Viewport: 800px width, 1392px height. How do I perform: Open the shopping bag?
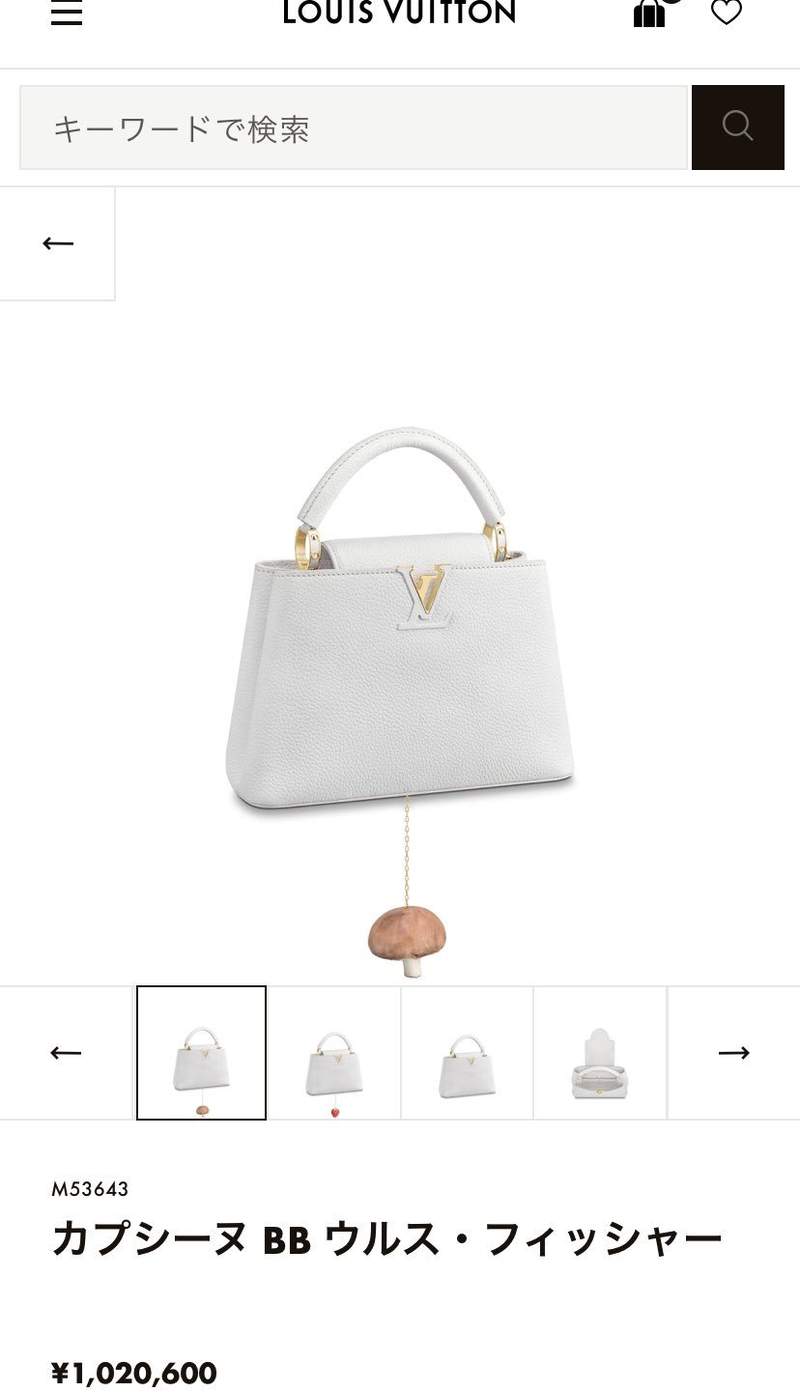coord(650,13)
